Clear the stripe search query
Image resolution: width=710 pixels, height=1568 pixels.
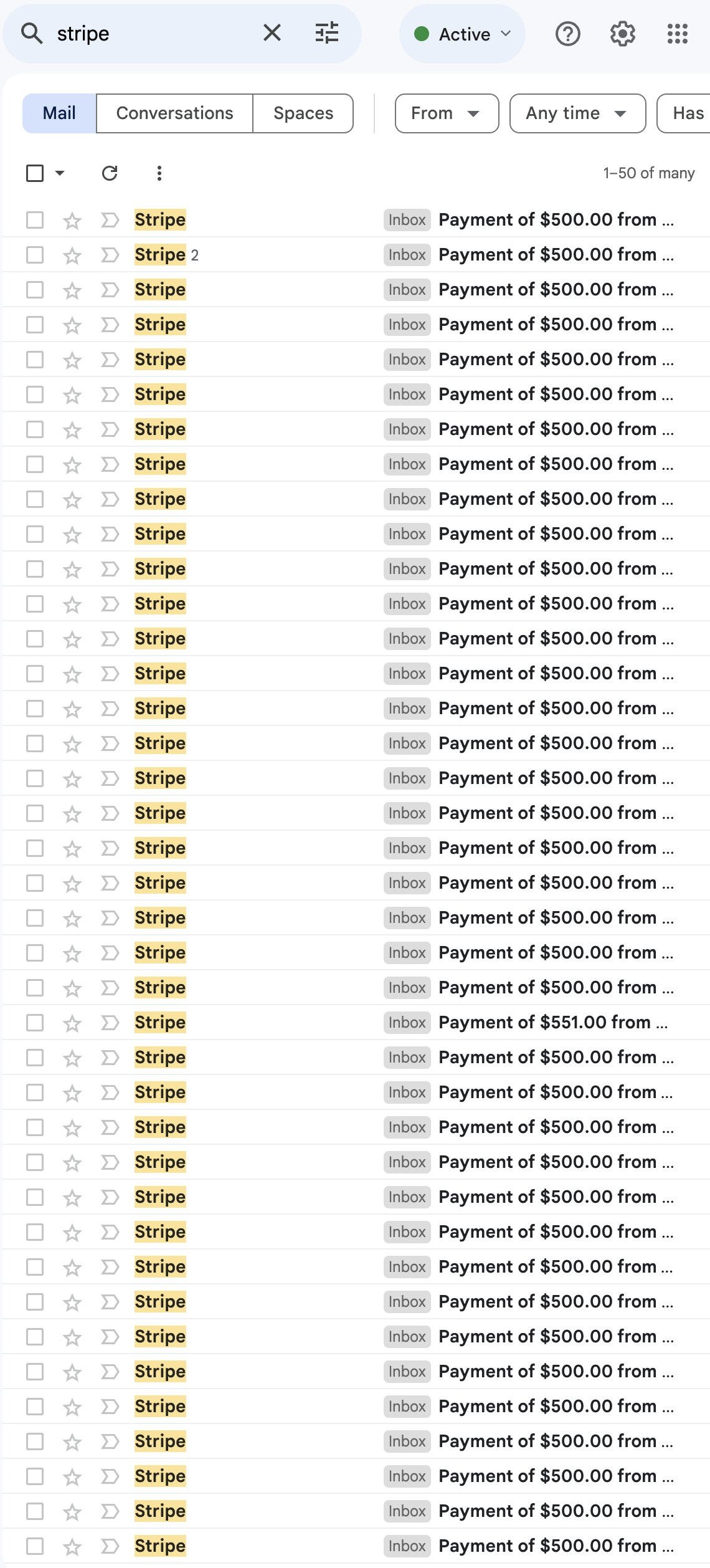(x=272, y=33)
